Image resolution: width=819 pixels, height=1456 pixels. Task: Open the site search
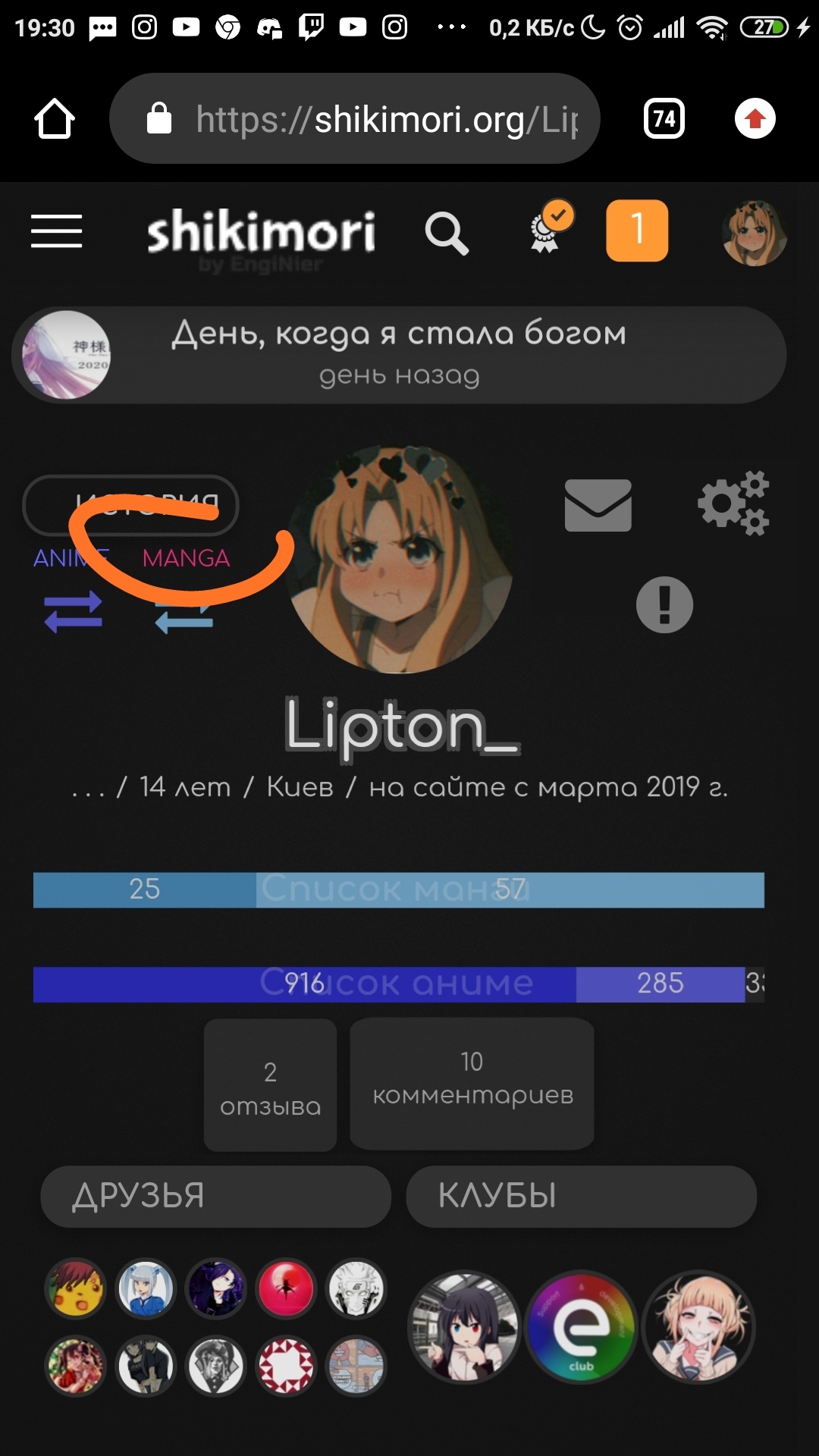tap(446, 232)
